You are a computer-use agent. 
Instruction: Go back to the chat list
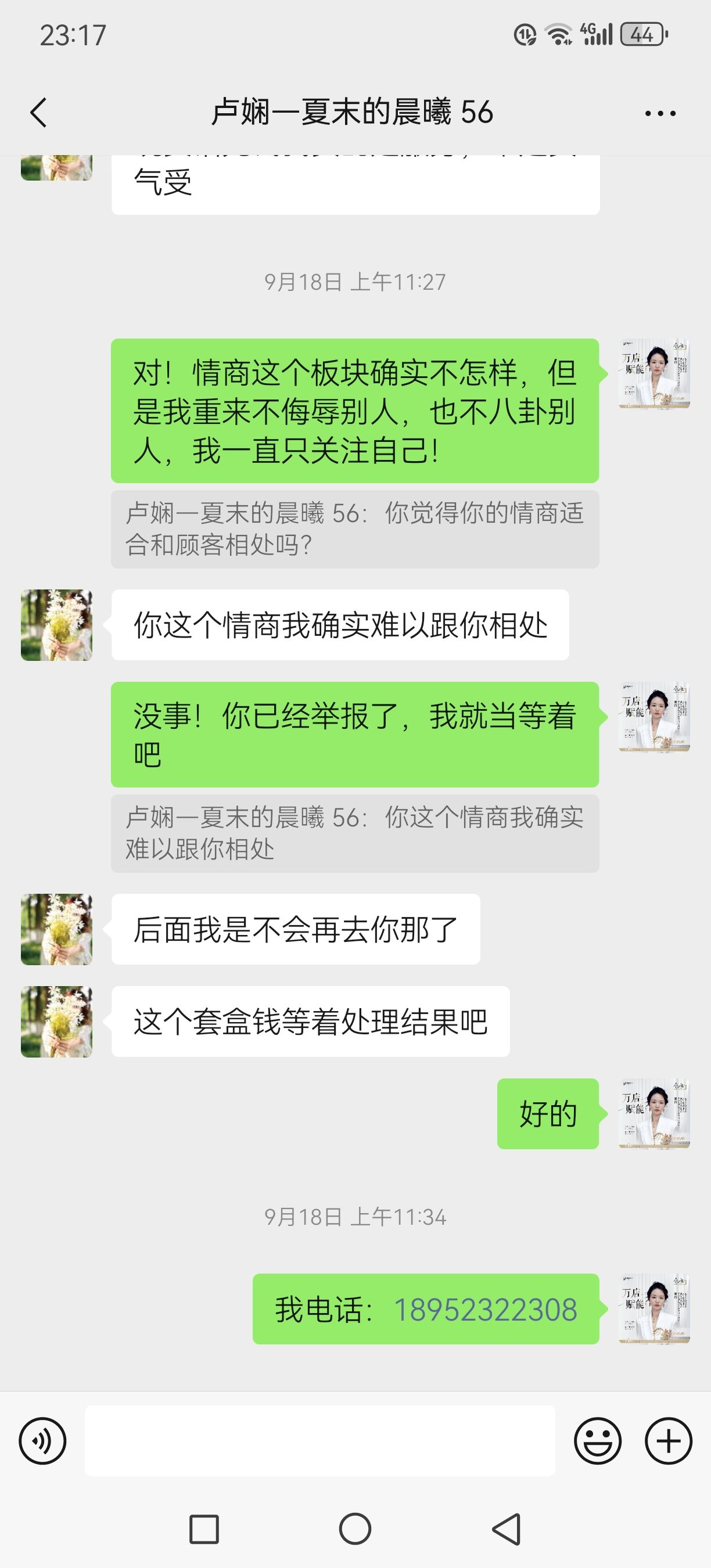point(38,113)
